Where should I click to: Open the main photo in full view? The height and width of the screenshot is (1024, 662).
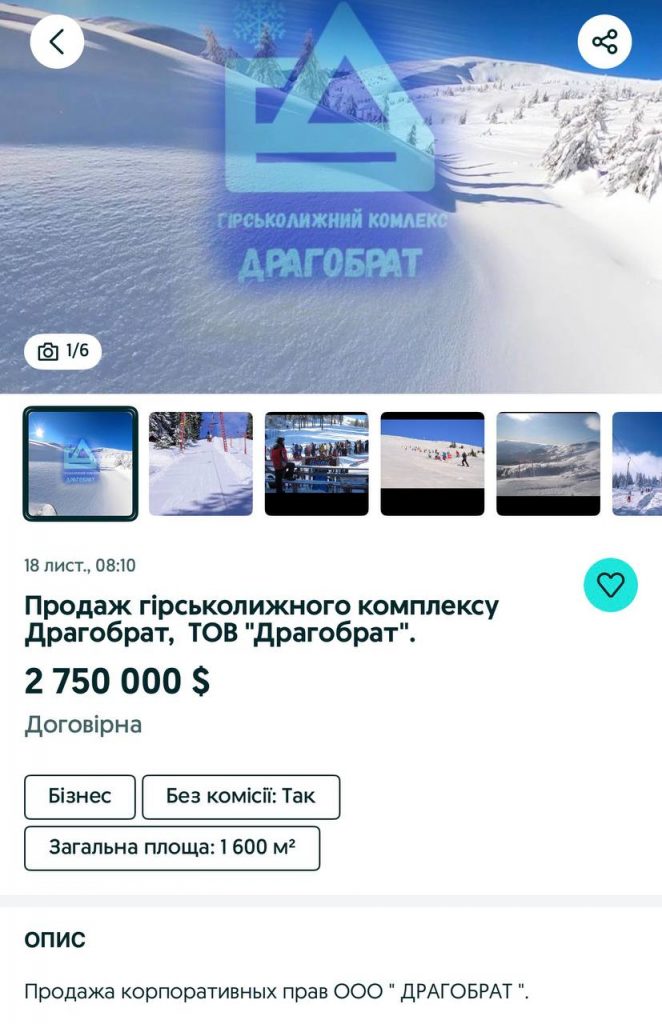[330, 200]
